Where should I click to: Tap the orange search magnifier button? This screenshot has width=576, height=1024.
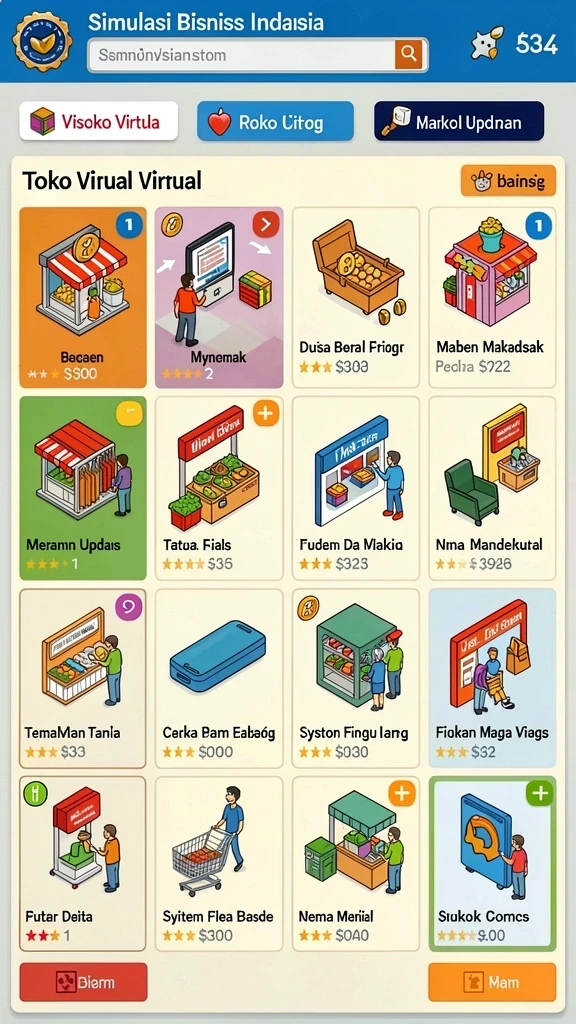pos(409,54)
